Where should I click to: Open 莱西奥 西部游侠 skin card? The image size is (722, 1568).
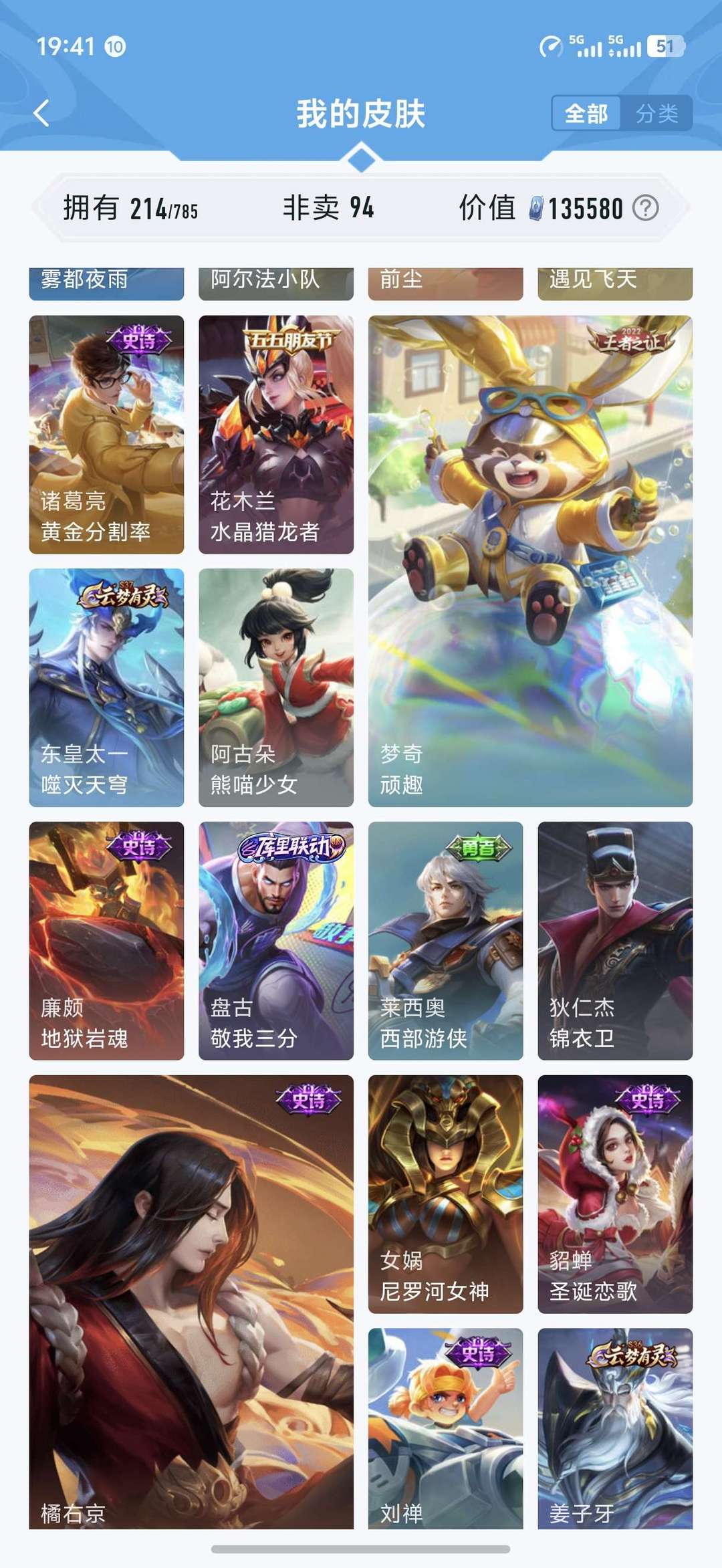[445, 941]
